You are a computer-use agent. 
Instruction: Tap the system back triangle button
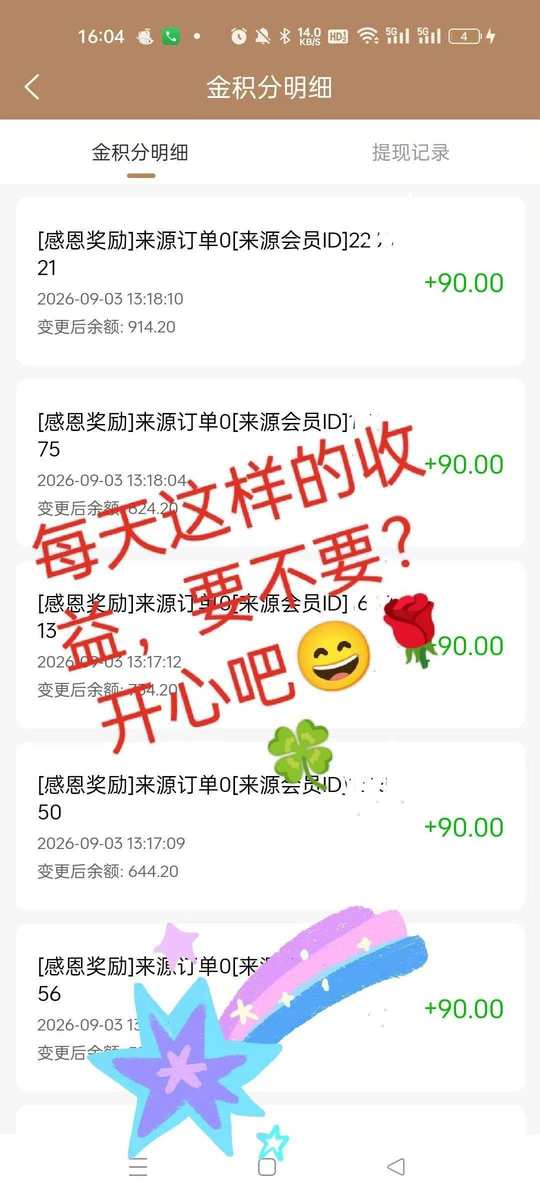tap(396, 1166)
